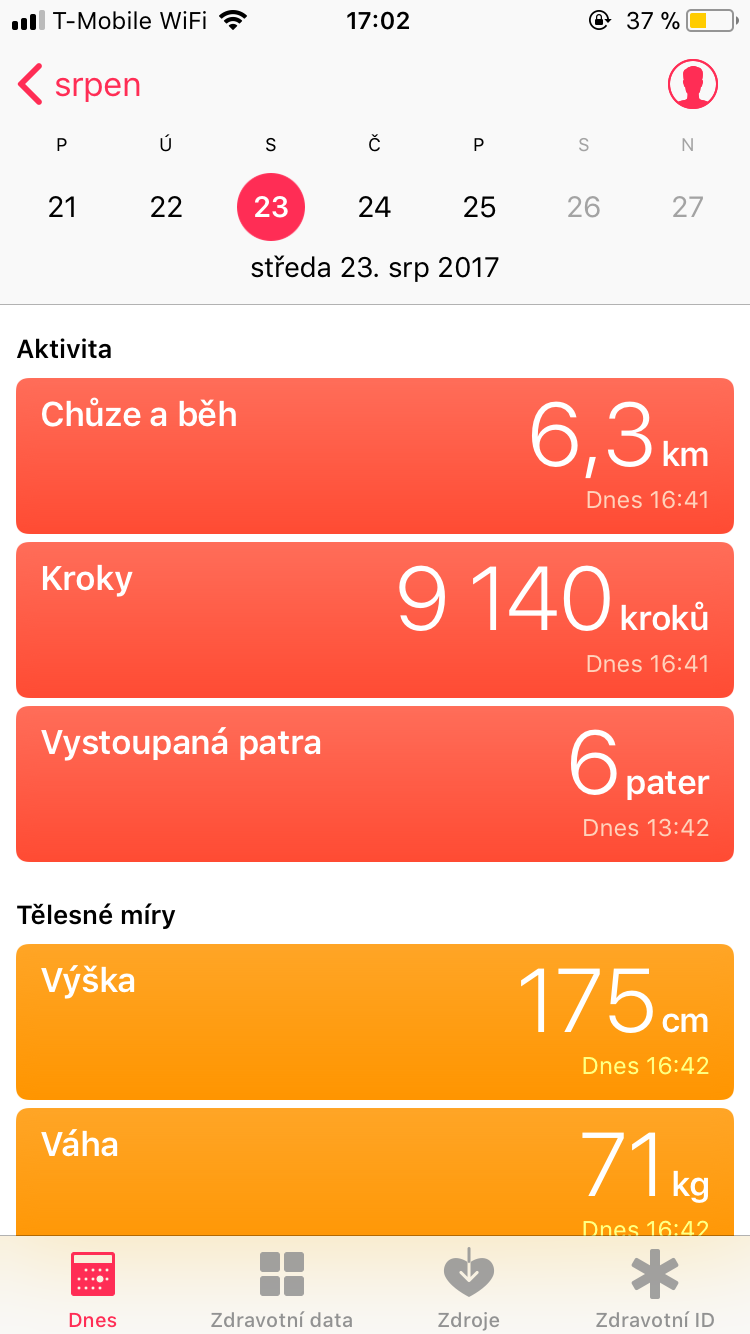Open the Váha weight card

tap(374, 1172)
